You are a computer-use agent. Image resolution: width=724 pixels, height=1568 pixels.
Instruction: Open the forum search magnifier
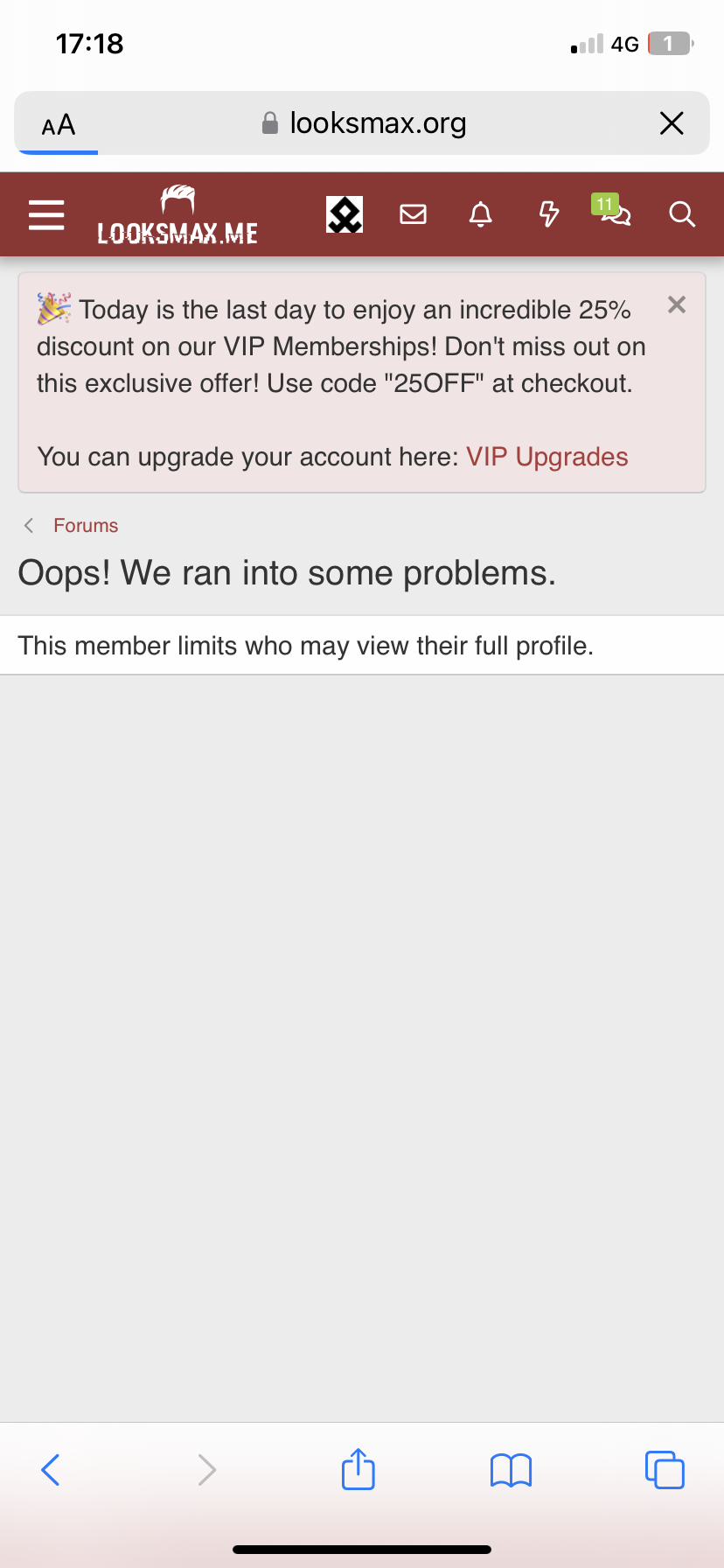[682, 214]
